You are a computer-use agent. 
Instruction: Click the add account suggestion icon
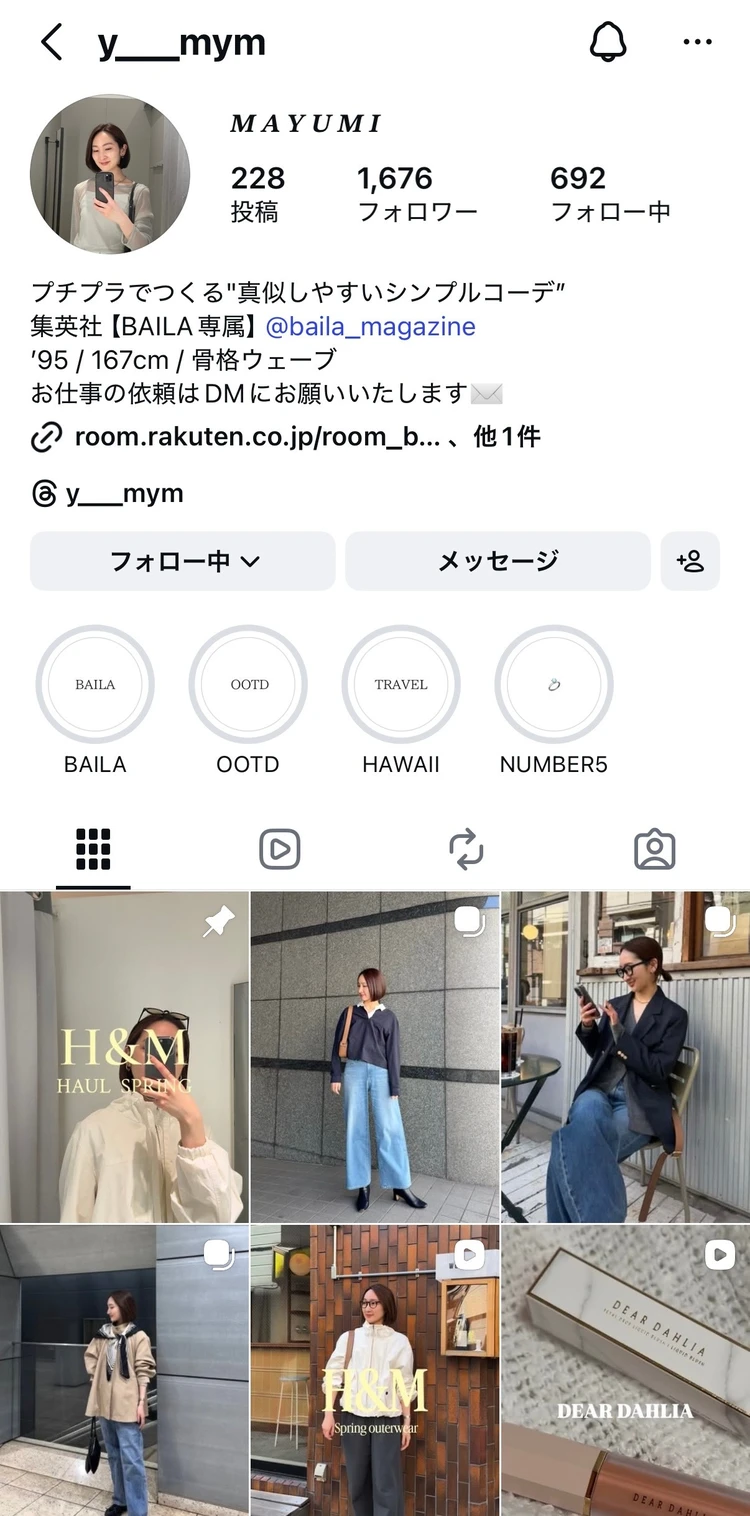(690, 561)
